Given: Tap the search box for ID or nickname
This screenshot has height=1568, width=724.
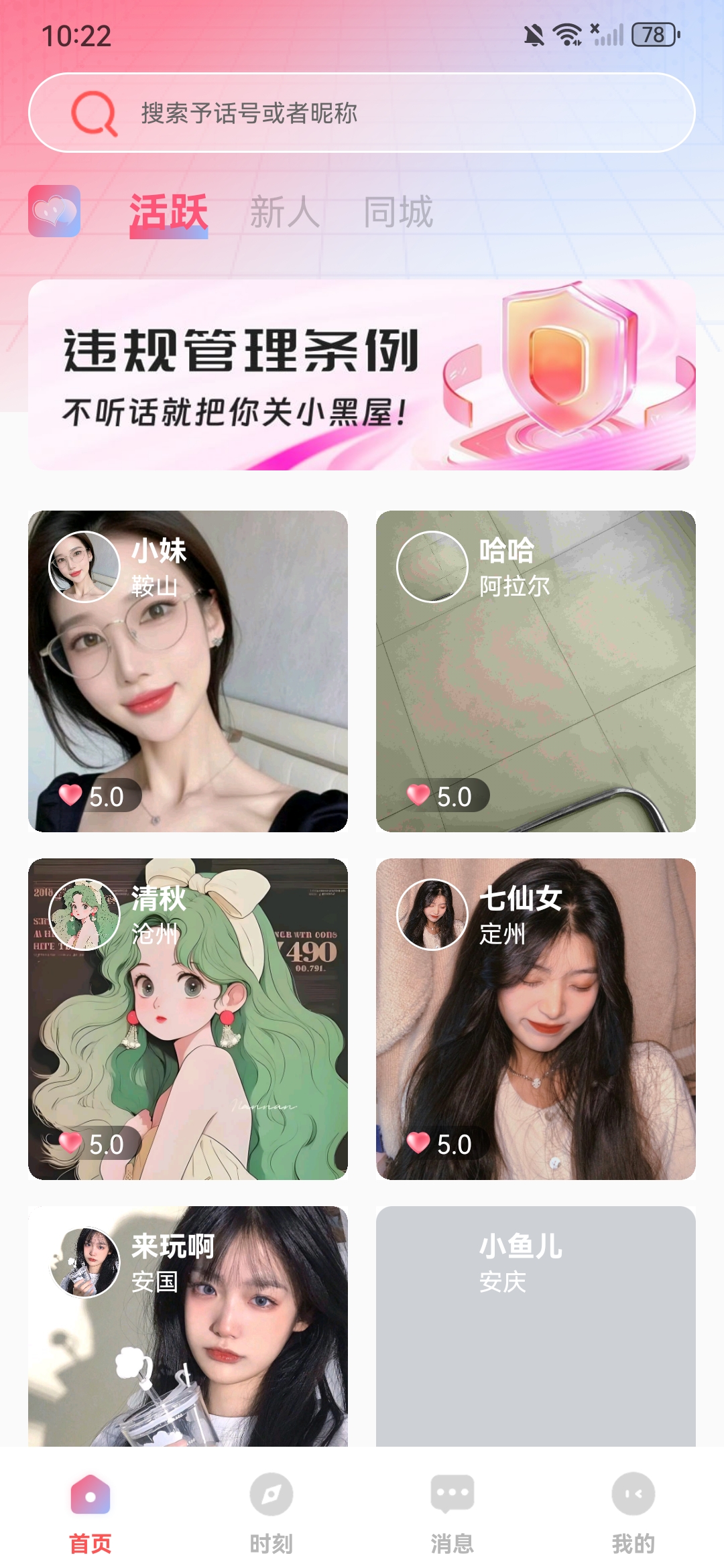Looking at the screenshot, I should pyautogui.click(x=362, y=113).
